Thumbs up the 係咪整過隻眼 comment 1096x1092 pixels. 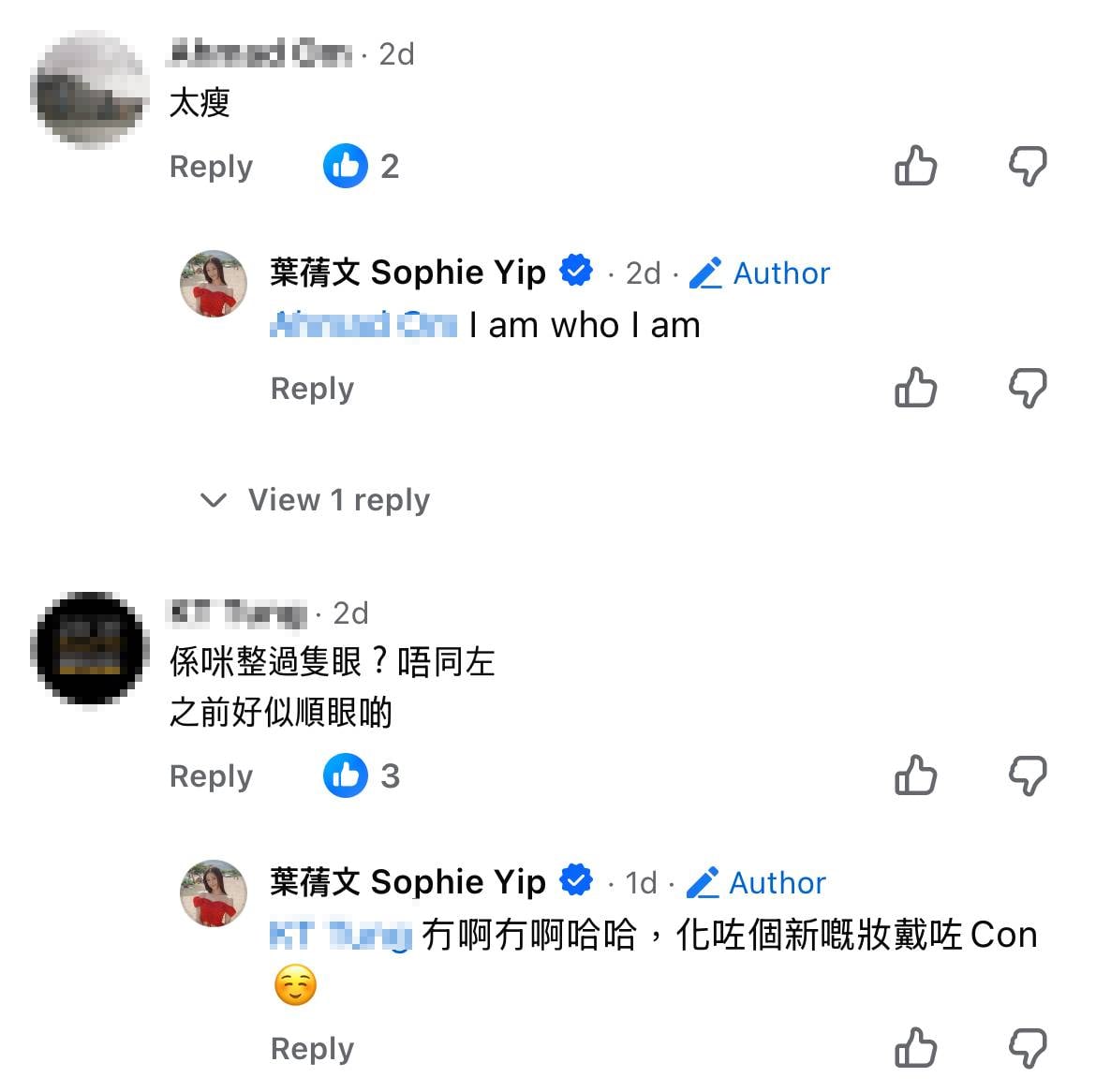(x=915, y=775)
